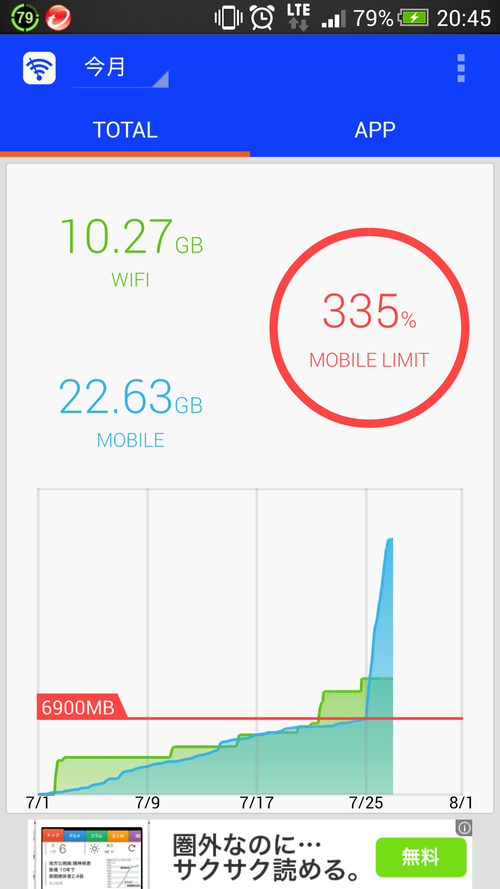The image size is (500, 889).
Task: Open the 今月 period dropdown
Action: coord(121,69)
